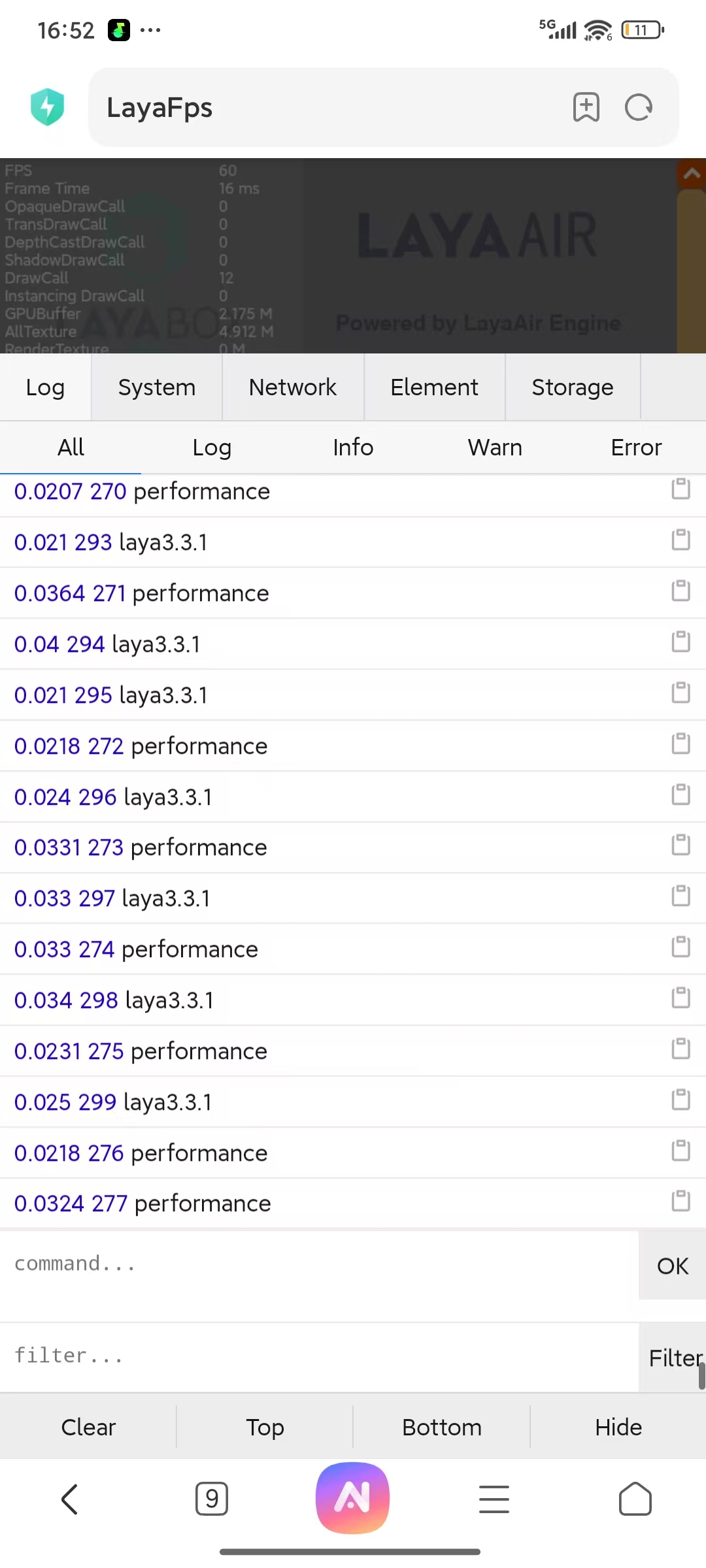Open the Network tab
Image resolution: width=706 pixels, height=1568 pixels.
pos(293,387)
